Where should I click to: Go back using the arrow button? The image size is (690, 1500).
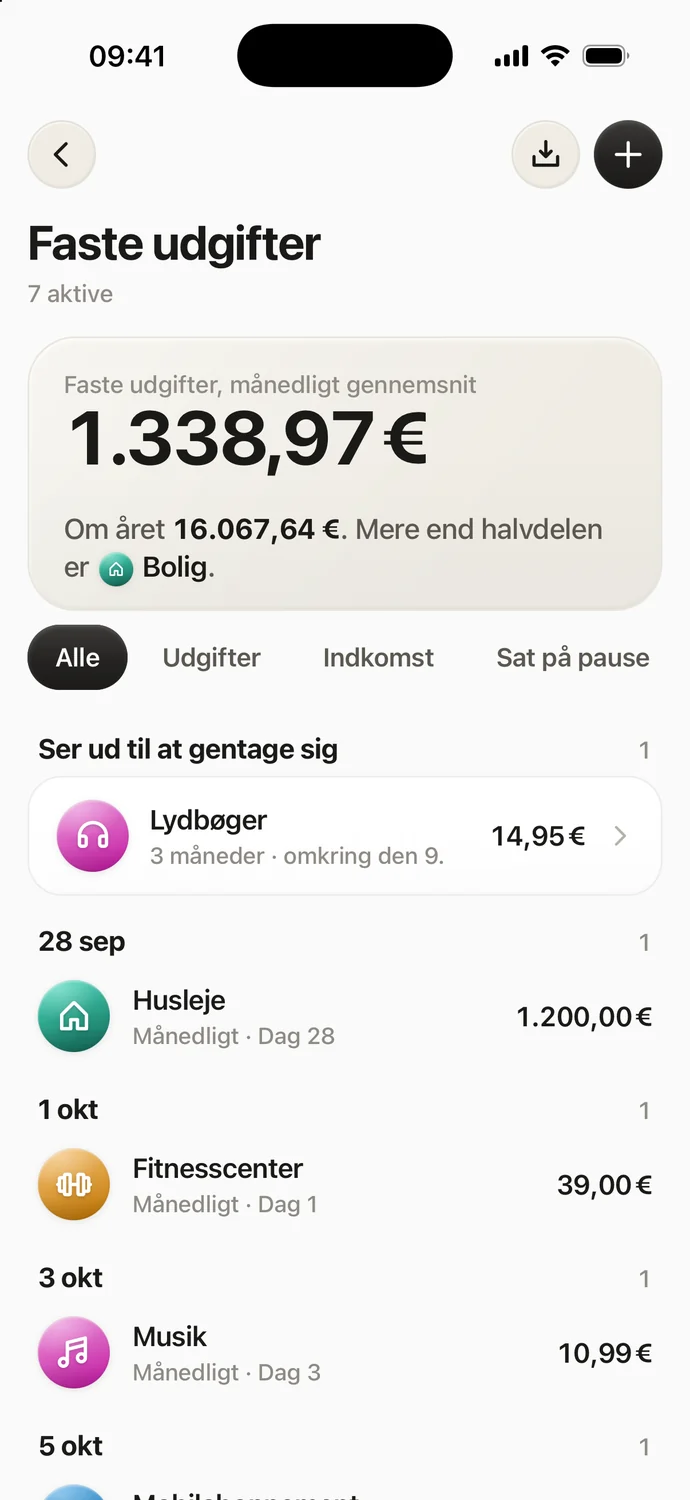coord(61,155)
